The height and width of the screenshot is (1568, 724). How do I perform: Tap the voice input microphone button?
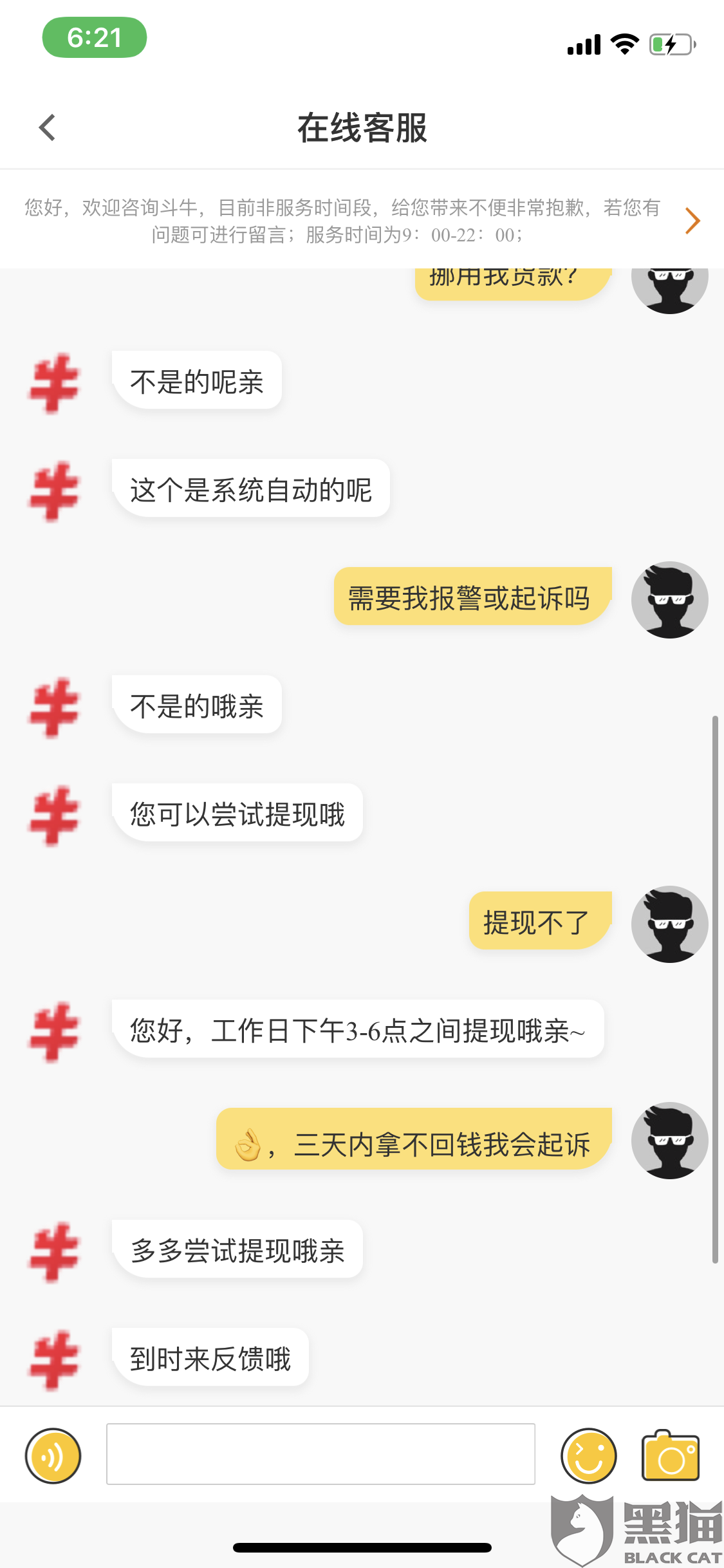click(x=53, y=1455)
